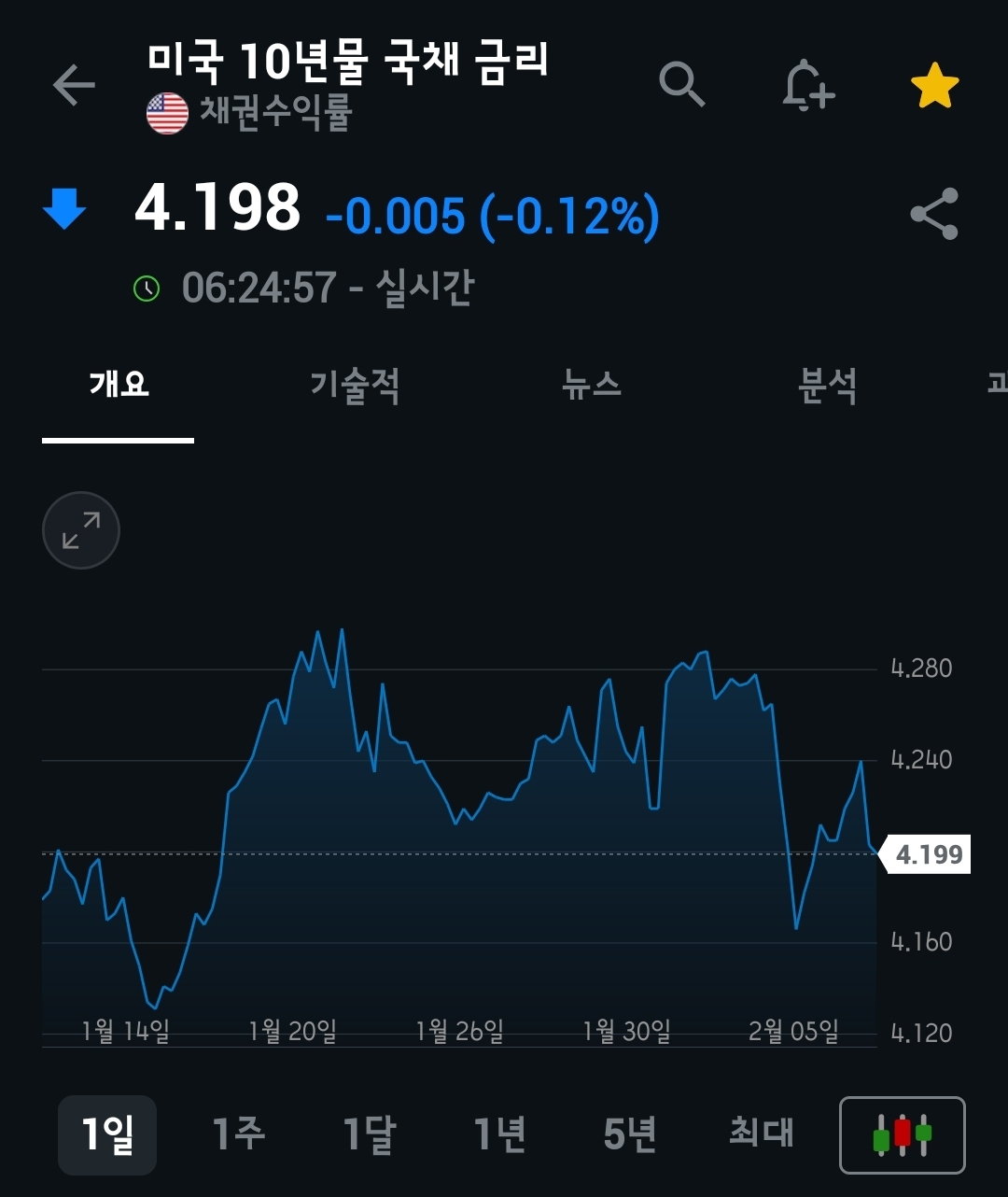
Task: Add a price alert with the bell
Action: point(807,86)
